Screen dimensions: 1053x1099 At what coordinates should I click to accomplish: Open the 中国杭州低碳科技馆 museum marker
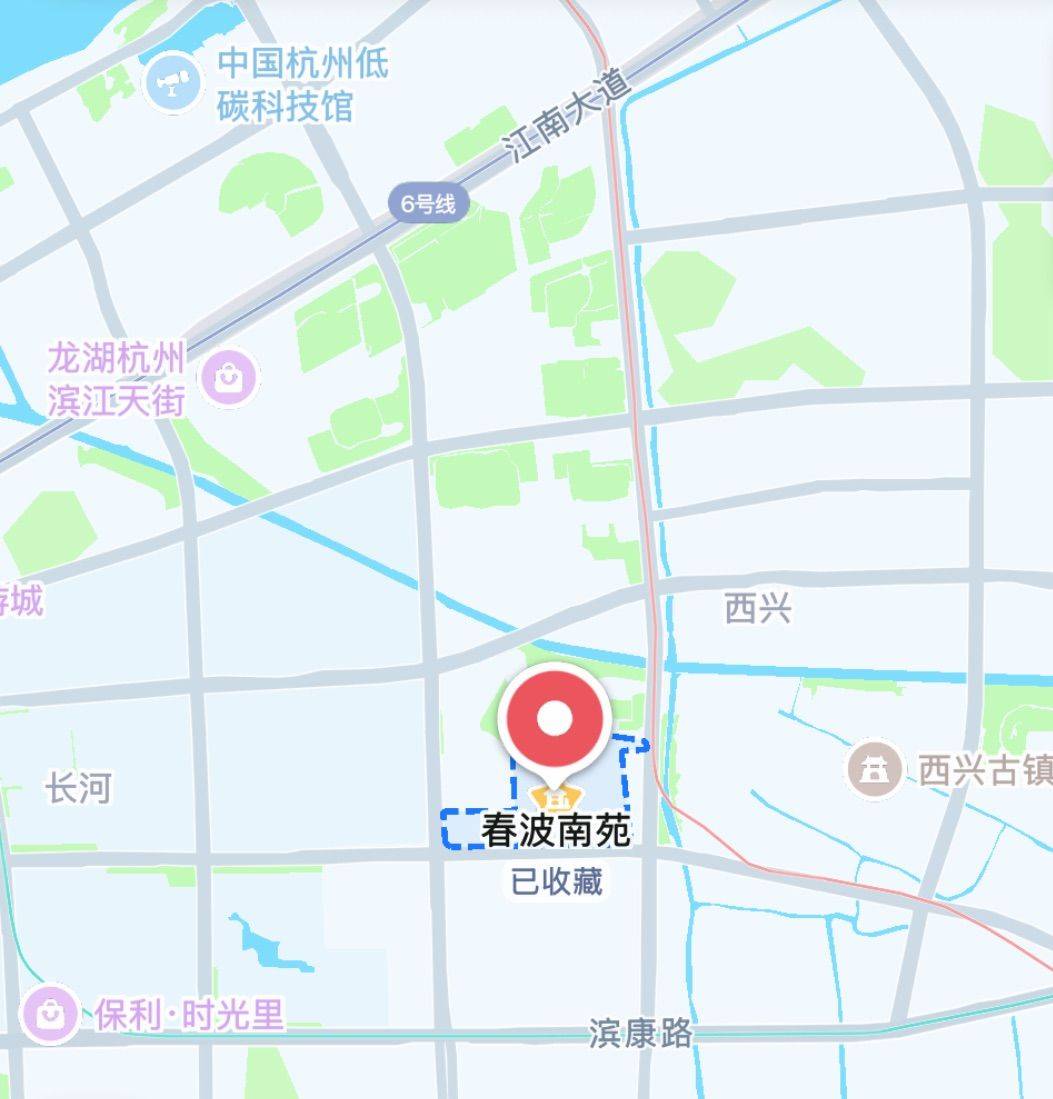click(173, 84)
